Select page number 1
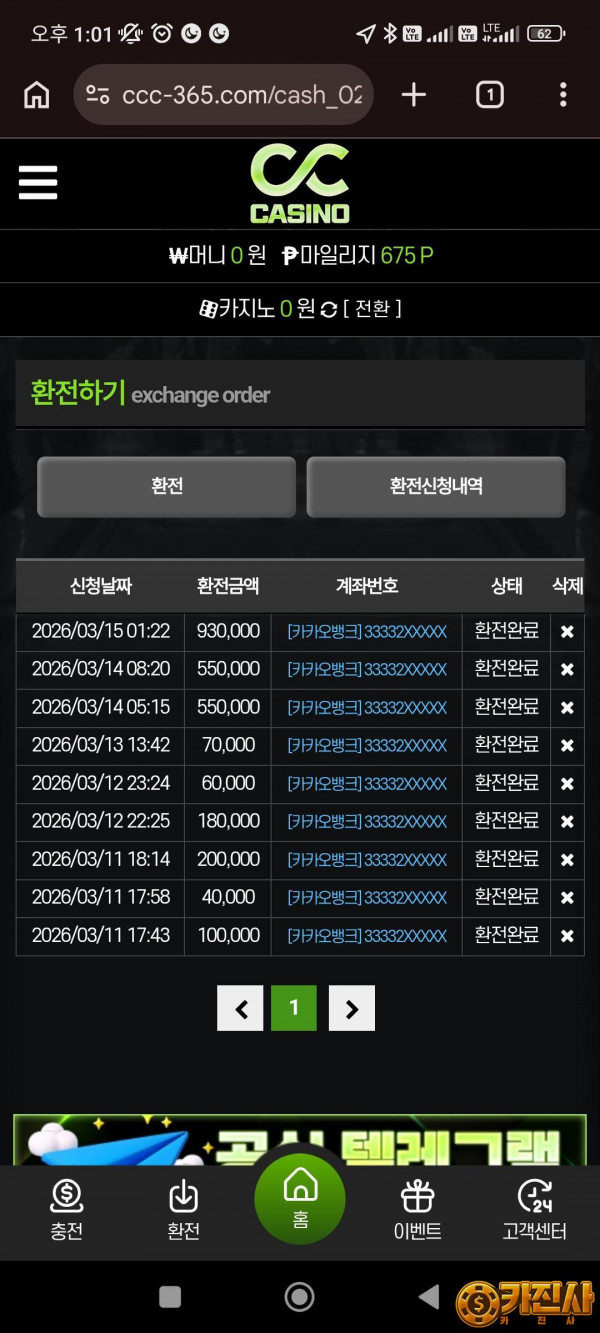The height and width of the screenshot is (1333, 600). (x=294, y=1008)
